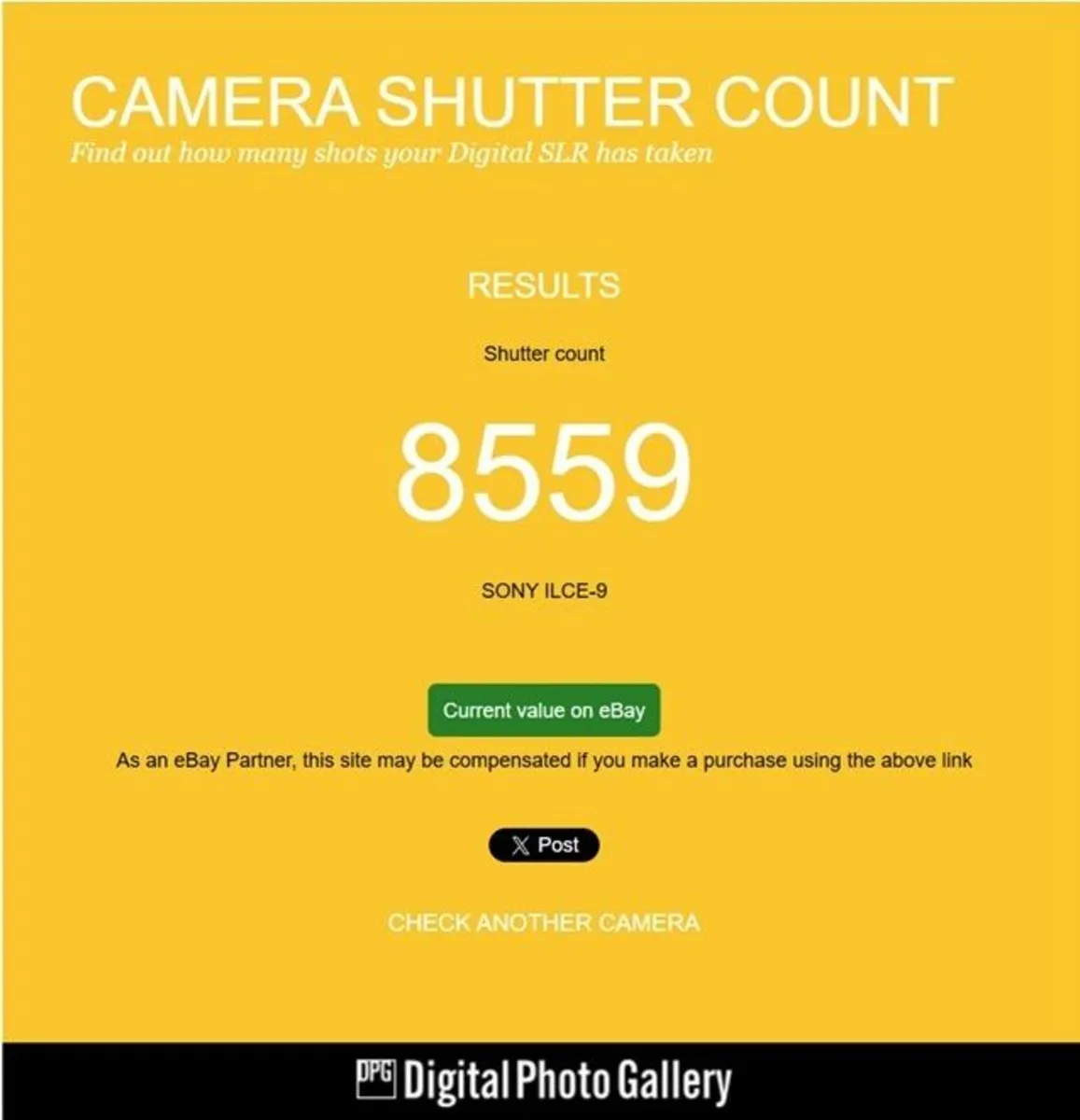Viewport: 1080px width, 1120px height.
Task: Select the "Shutter count" label
Action: tap(543, 353)
